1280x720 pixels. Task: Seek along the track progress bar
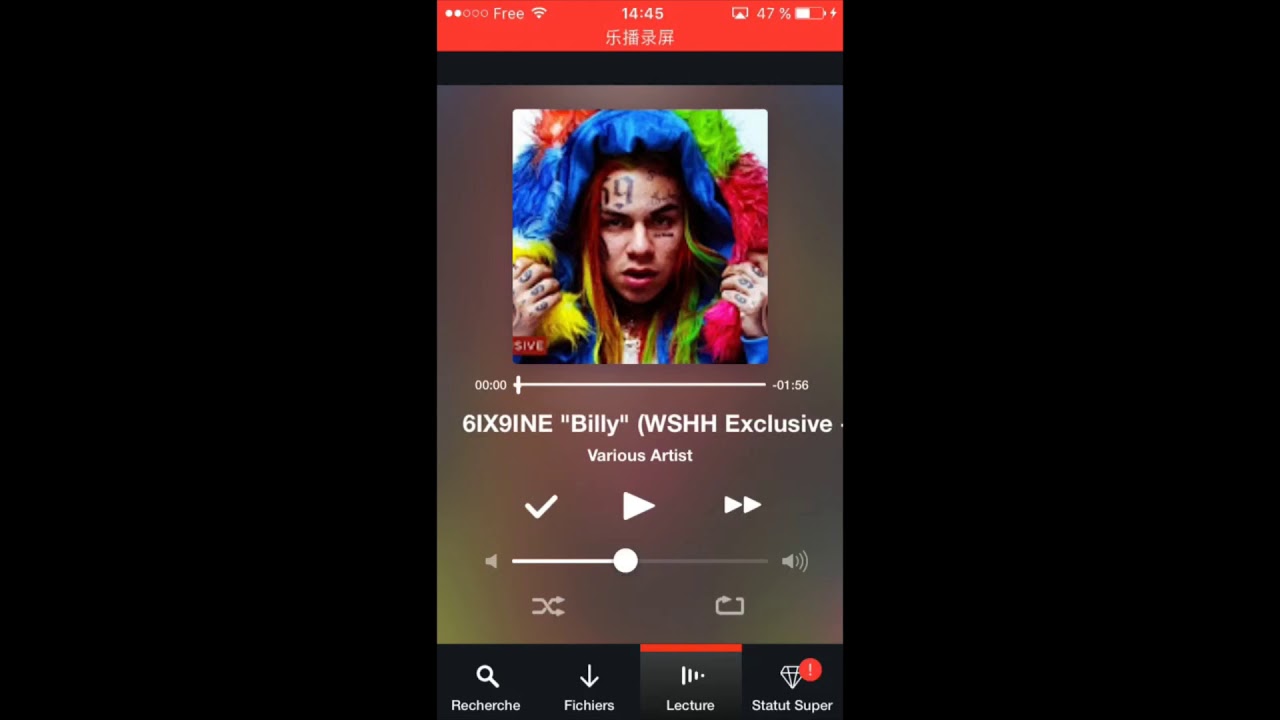640,384
